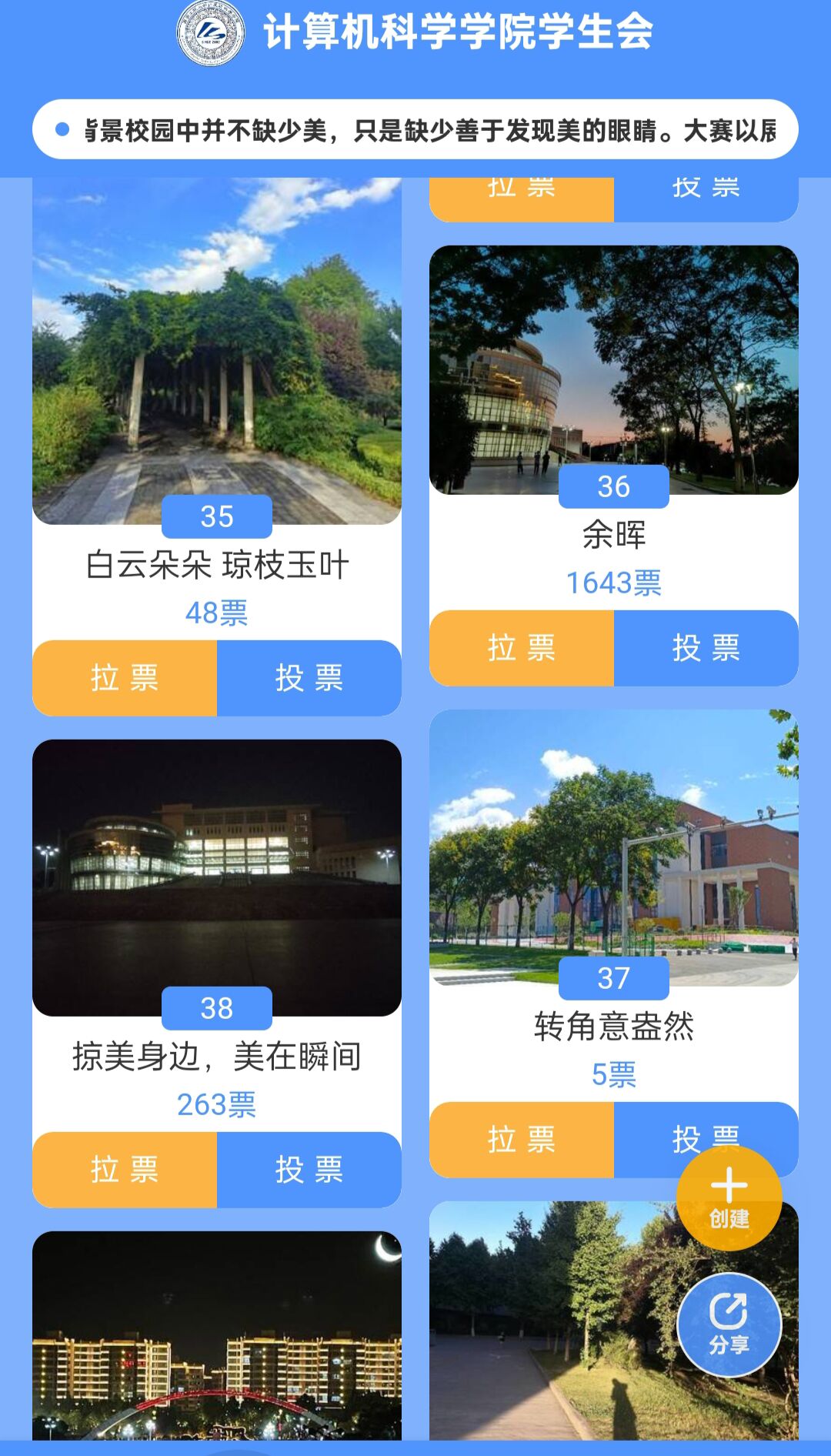
Task: Share this page via 分享 button
Action: [x=729, y=1324]
